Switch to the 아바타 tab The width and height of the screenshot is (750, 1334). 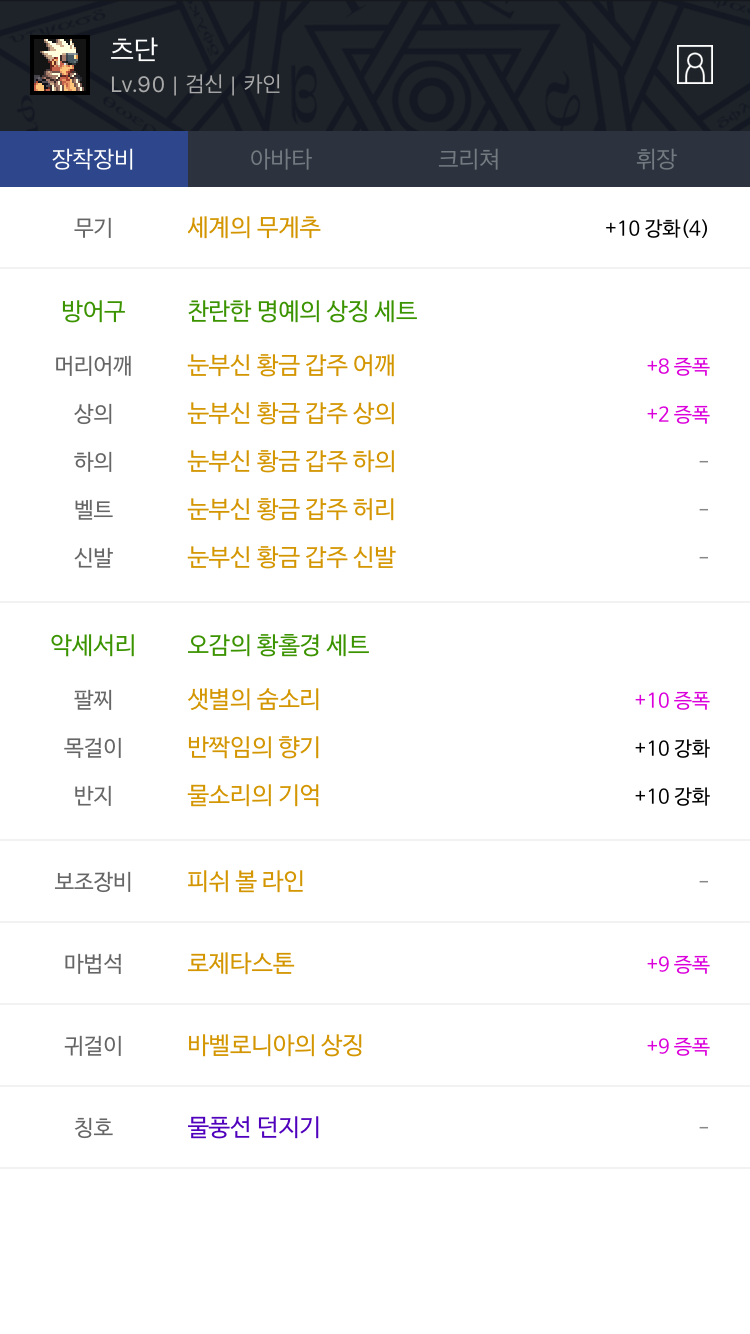coord(281,159)
